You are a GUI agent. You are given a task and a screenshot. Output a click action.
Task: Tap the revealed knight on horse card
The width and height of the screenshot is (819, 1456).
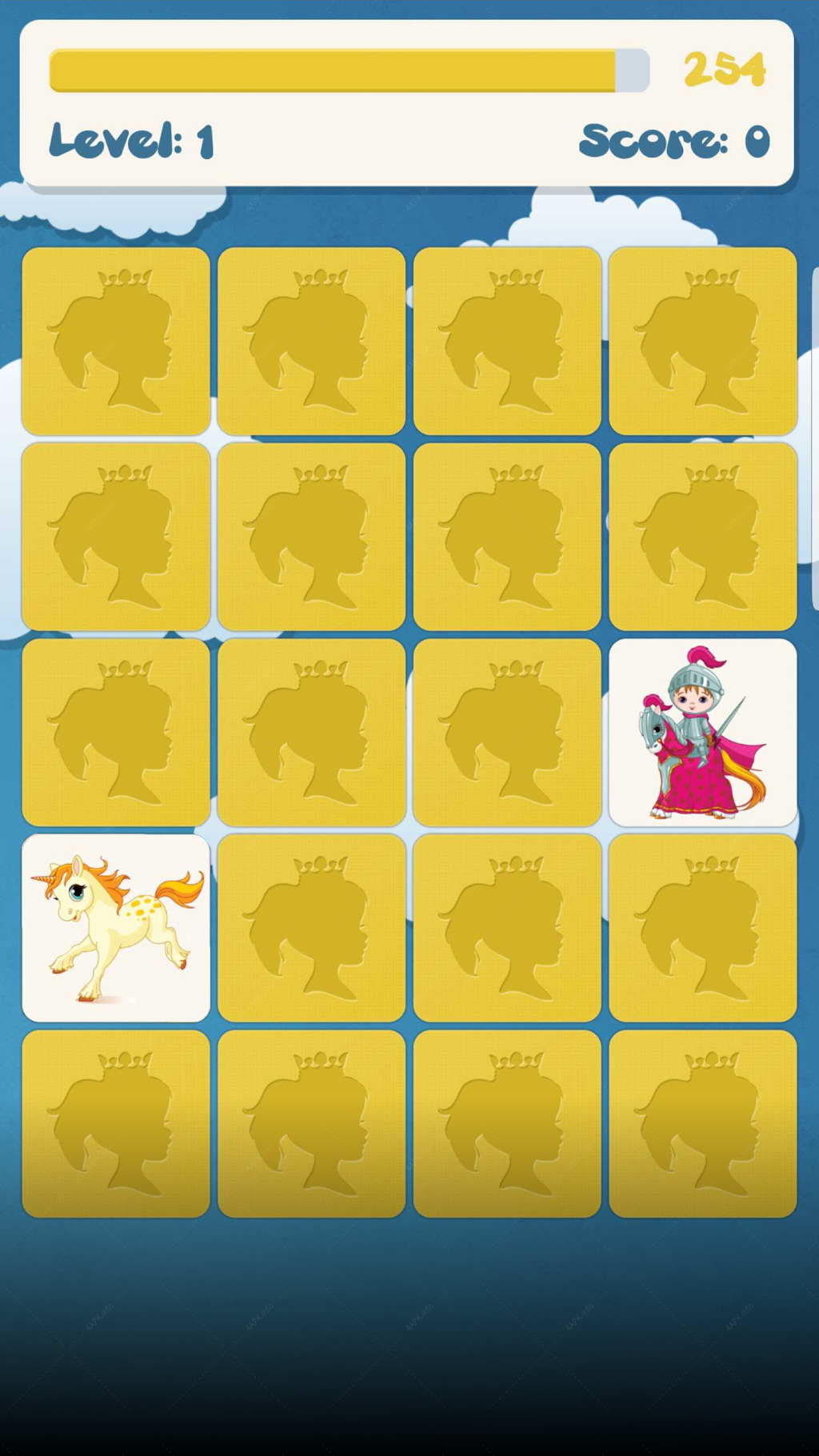pyautogui.click(x=703, y=732)
